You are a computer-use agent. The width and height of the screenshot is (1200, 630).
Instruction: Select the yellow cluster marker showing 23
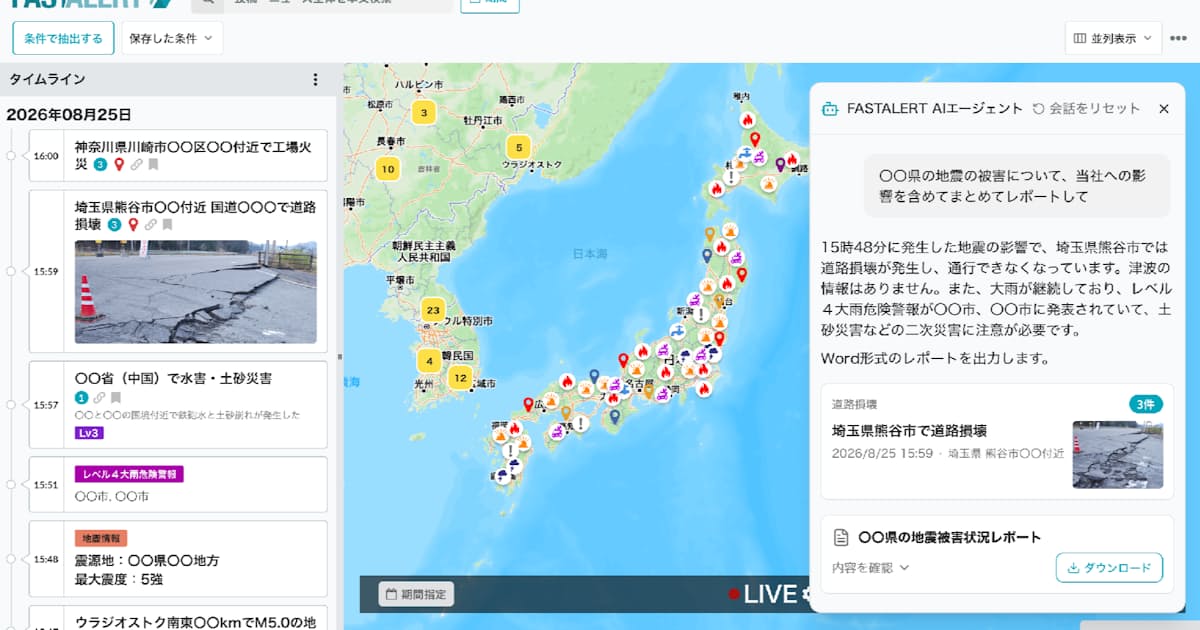(x=432, y=310)
